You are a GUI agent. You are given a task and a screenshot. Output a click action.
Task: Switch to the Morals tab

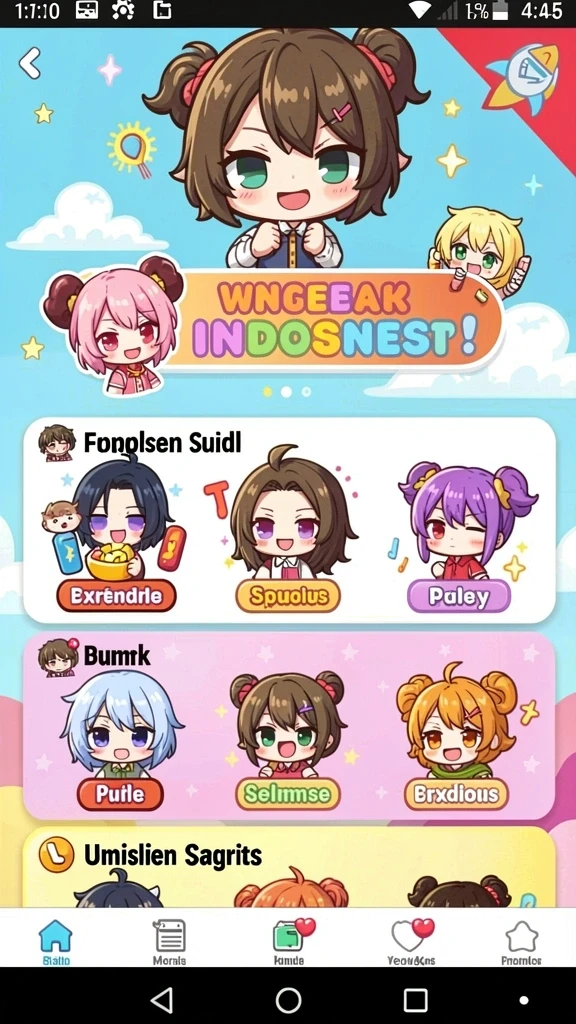(169, 942)
